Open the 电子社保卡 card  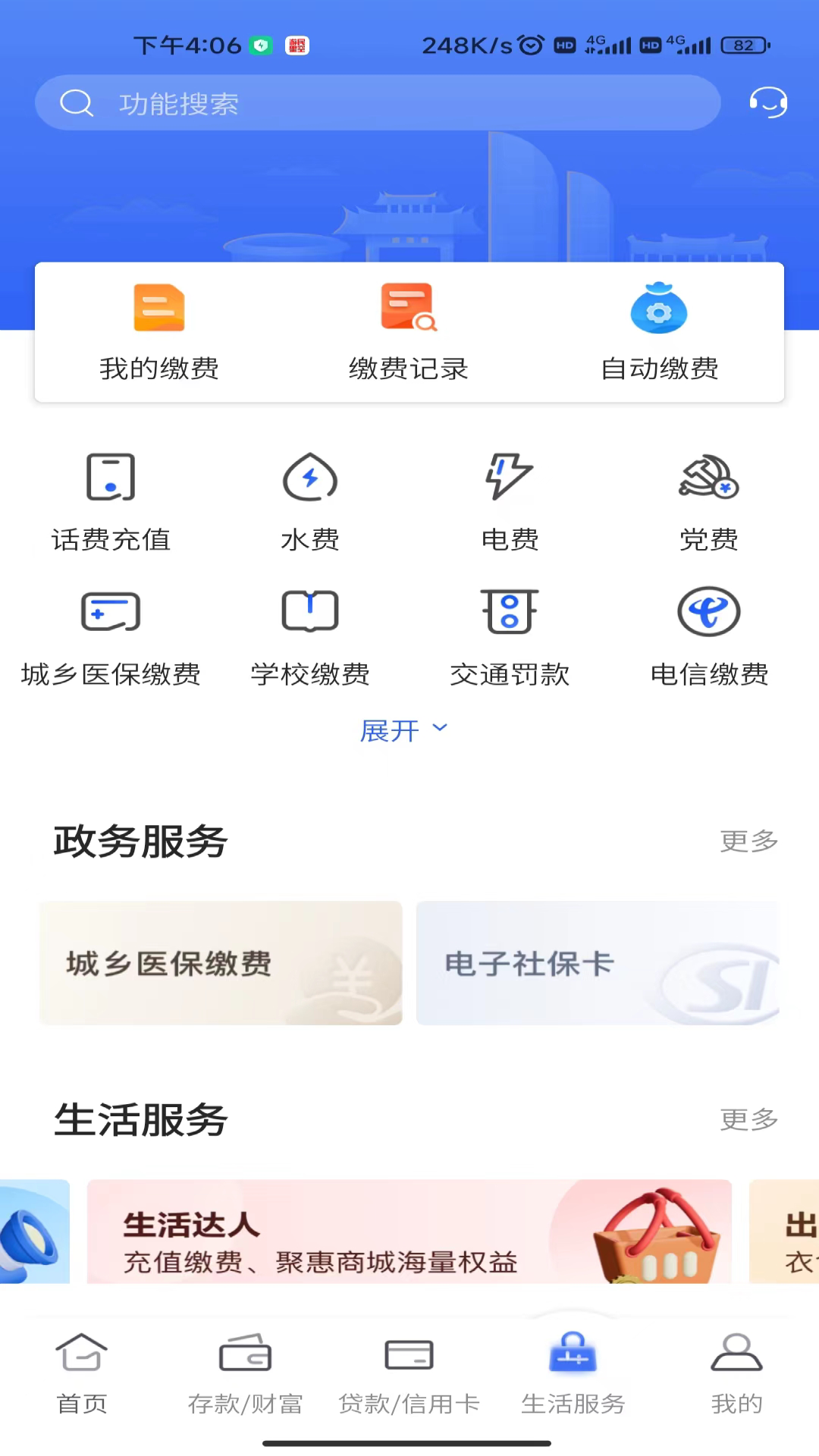(x=598, y=963)
